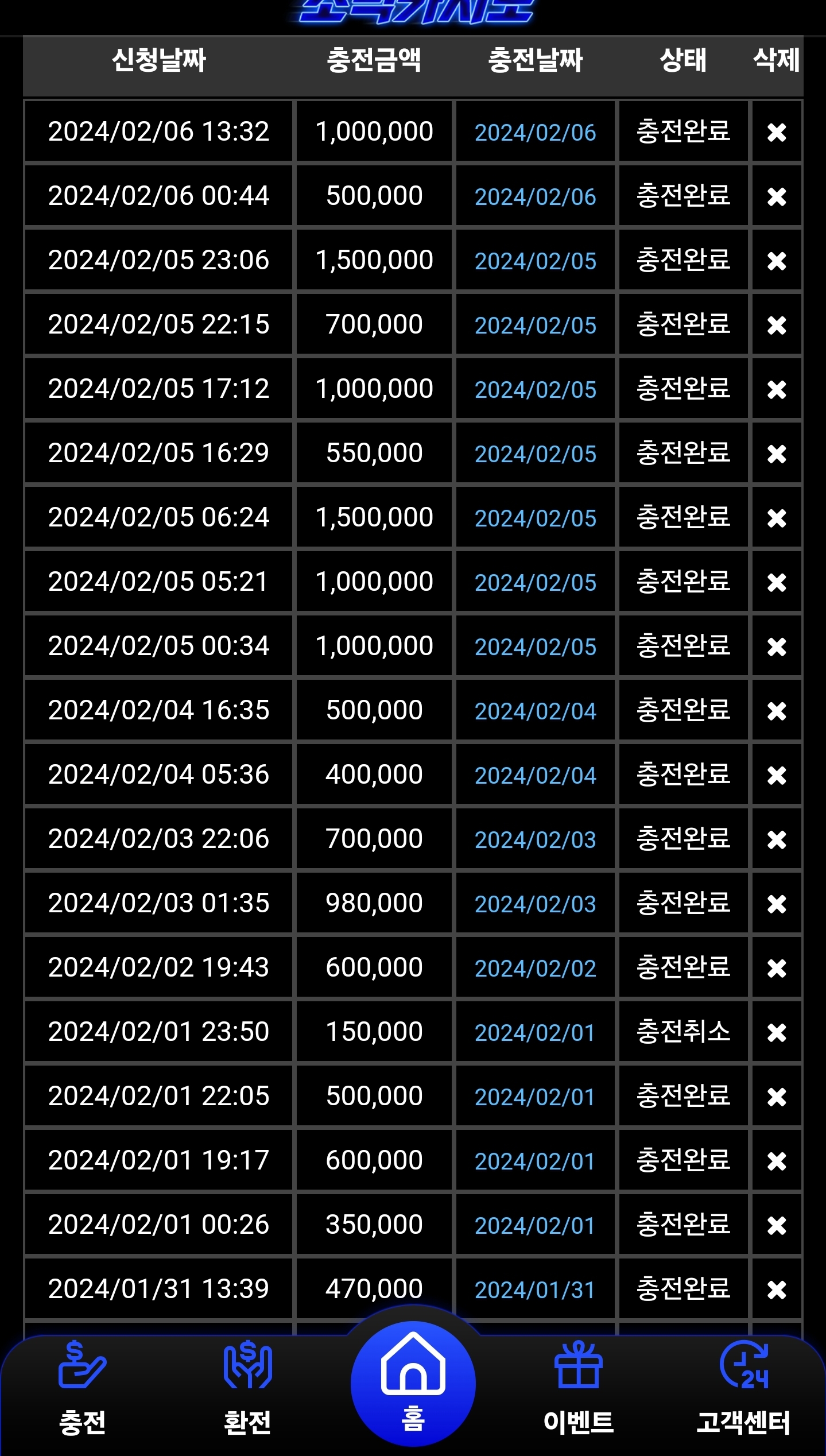826x1456 pixels.
Task: Delete the 2024/02/06 00:44 entry
Action: coord(777,196)
